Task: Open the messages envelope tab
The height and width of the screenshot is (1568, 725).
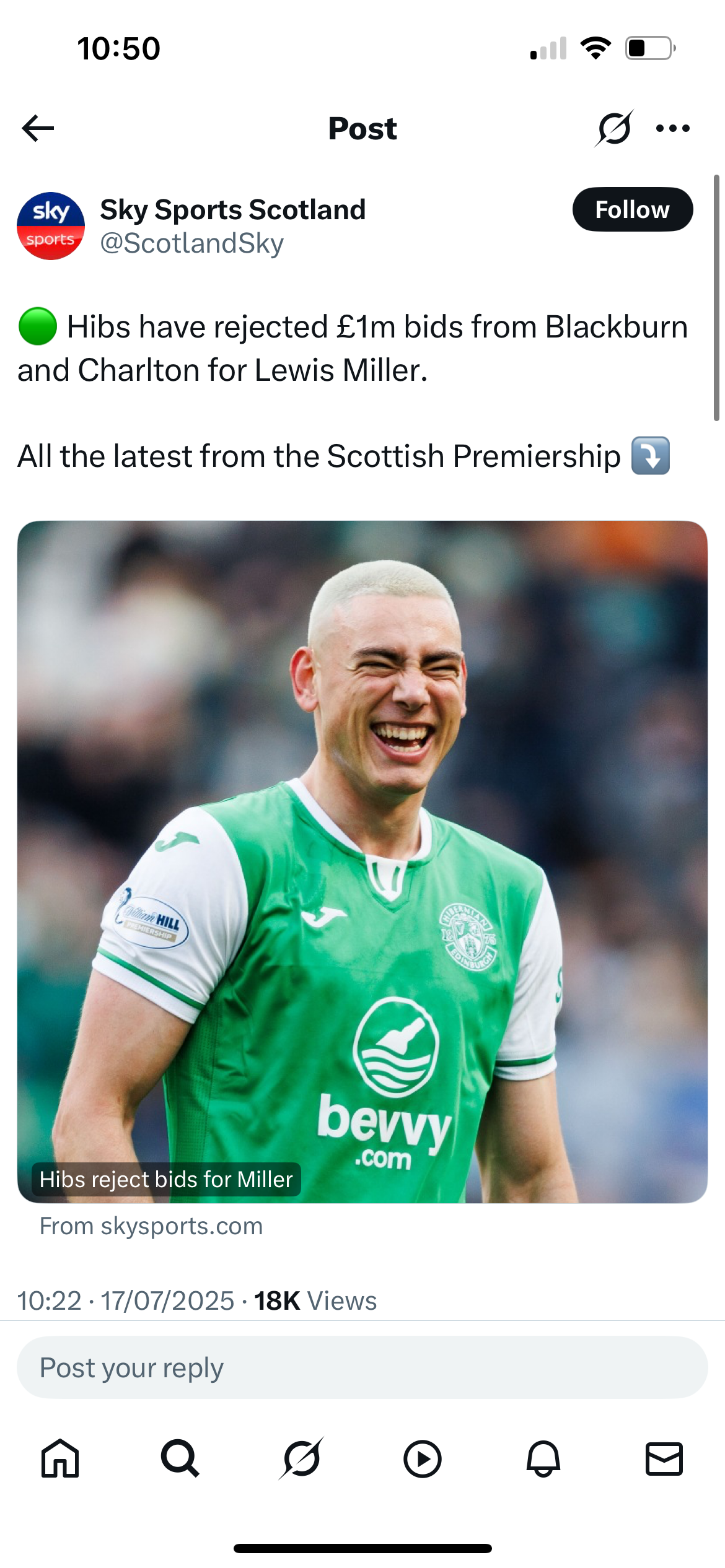Action: [664, 1459]
